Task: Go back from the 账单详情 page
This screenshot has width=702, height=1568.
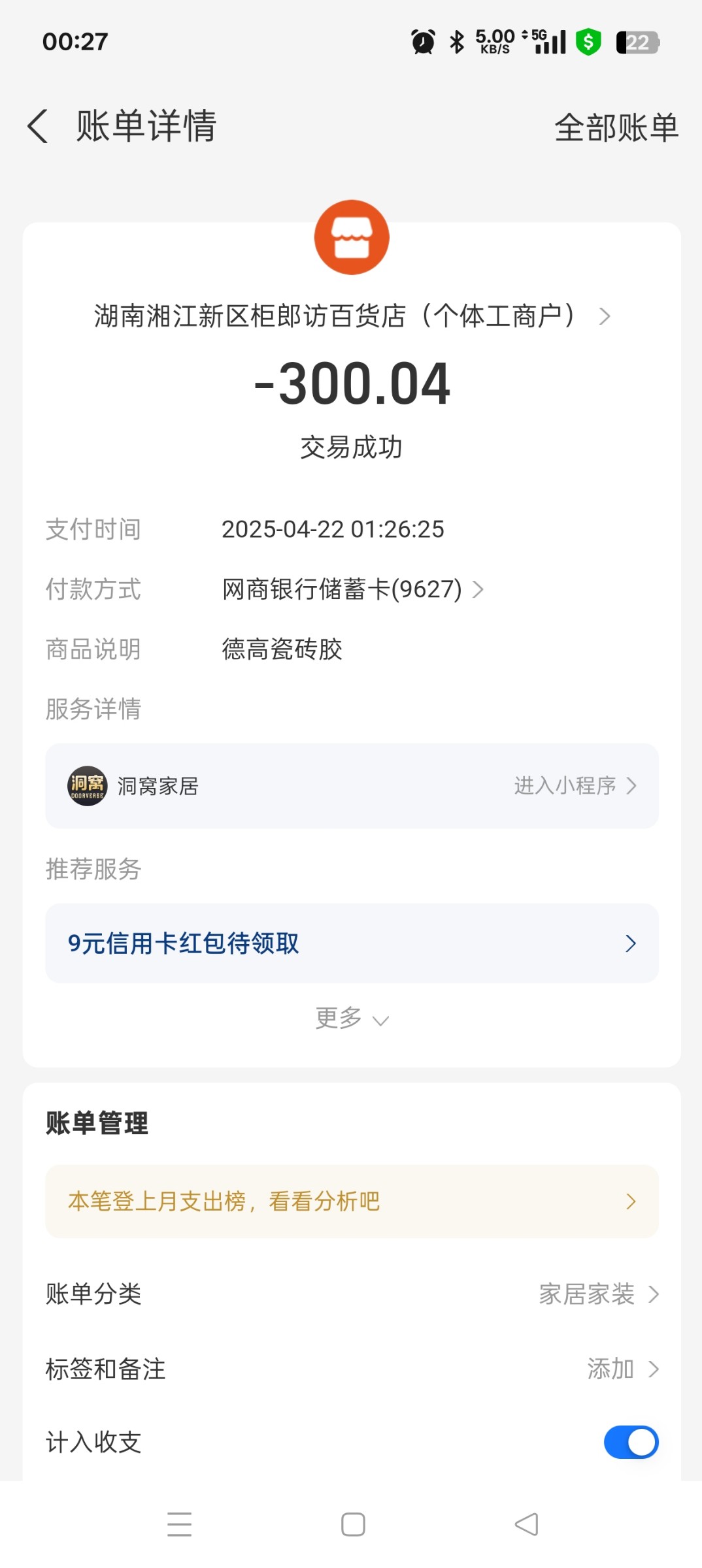Action: click(x=38, y=126)
